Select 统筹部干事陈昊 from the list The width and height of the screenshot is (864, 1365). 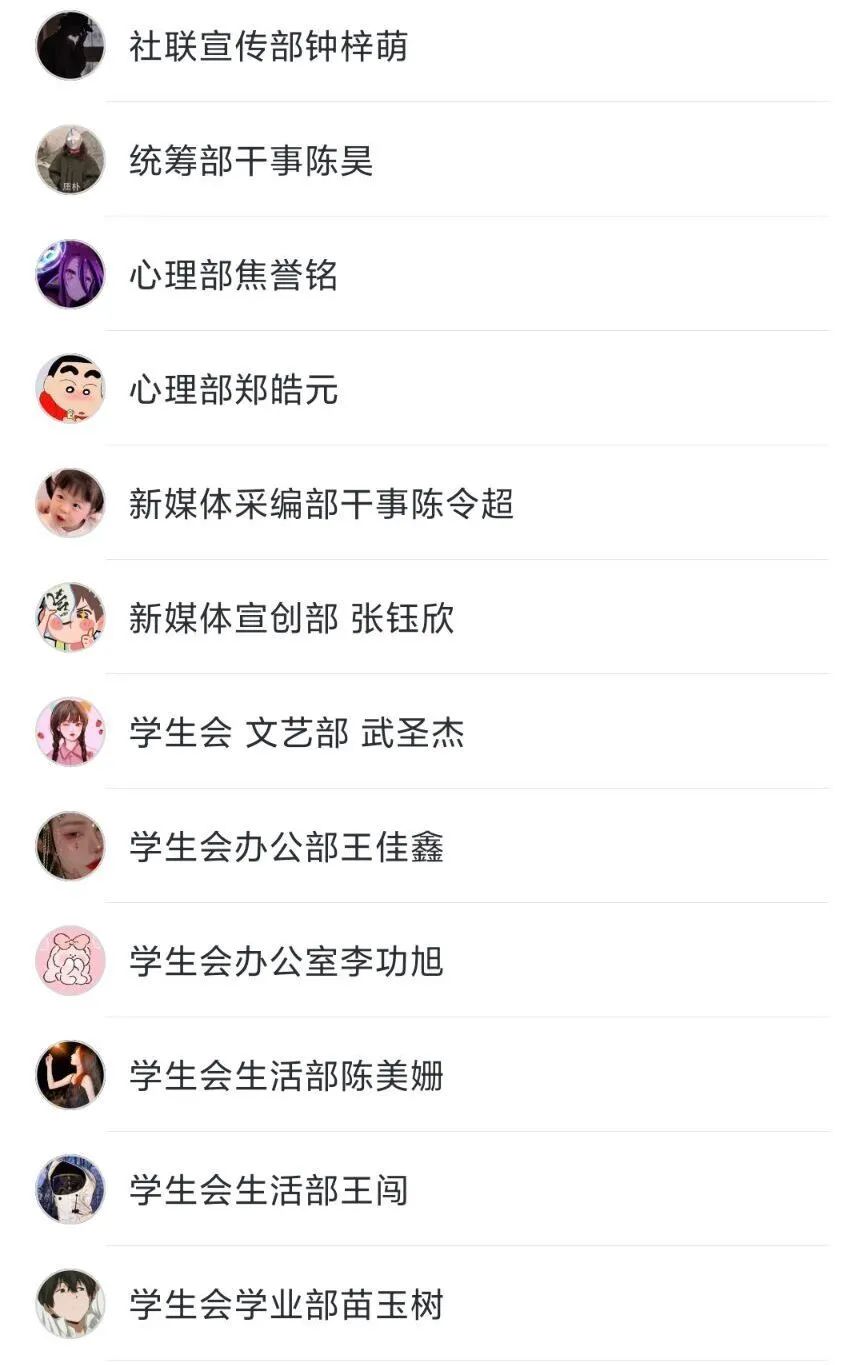coord(251,160)
